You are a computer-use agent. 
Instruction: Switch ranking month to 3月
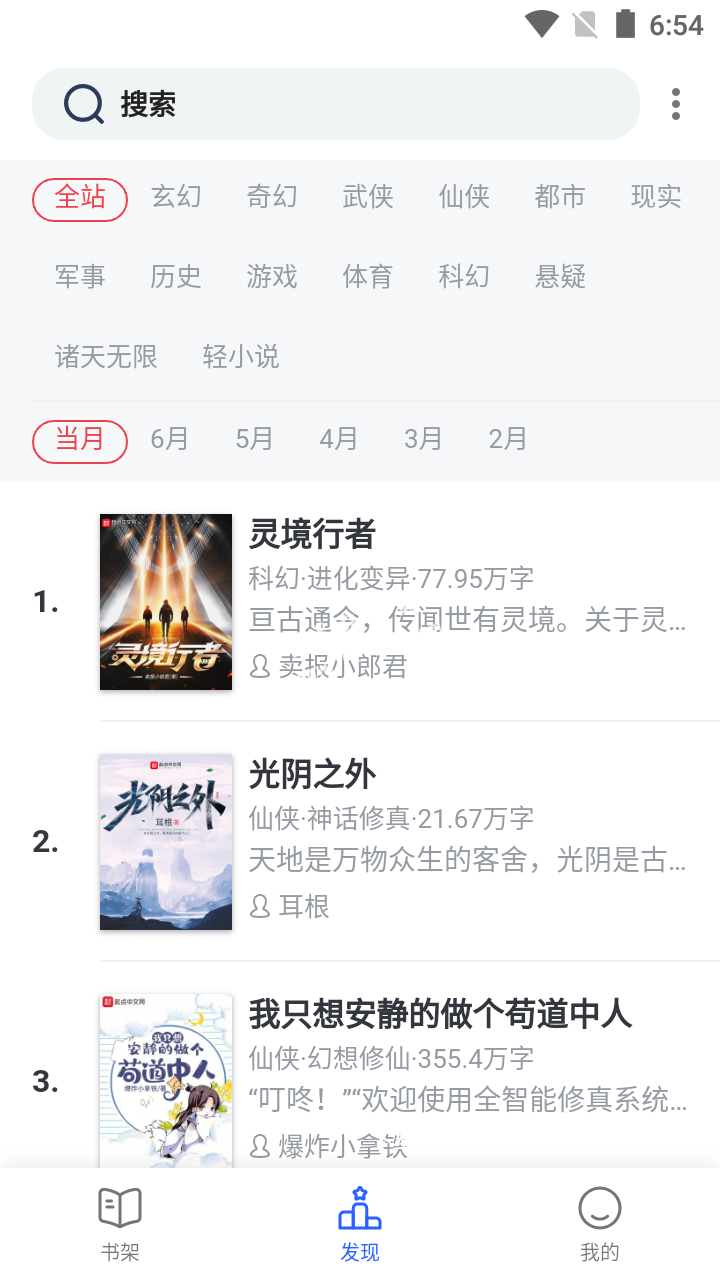click(x=423, y=439)
